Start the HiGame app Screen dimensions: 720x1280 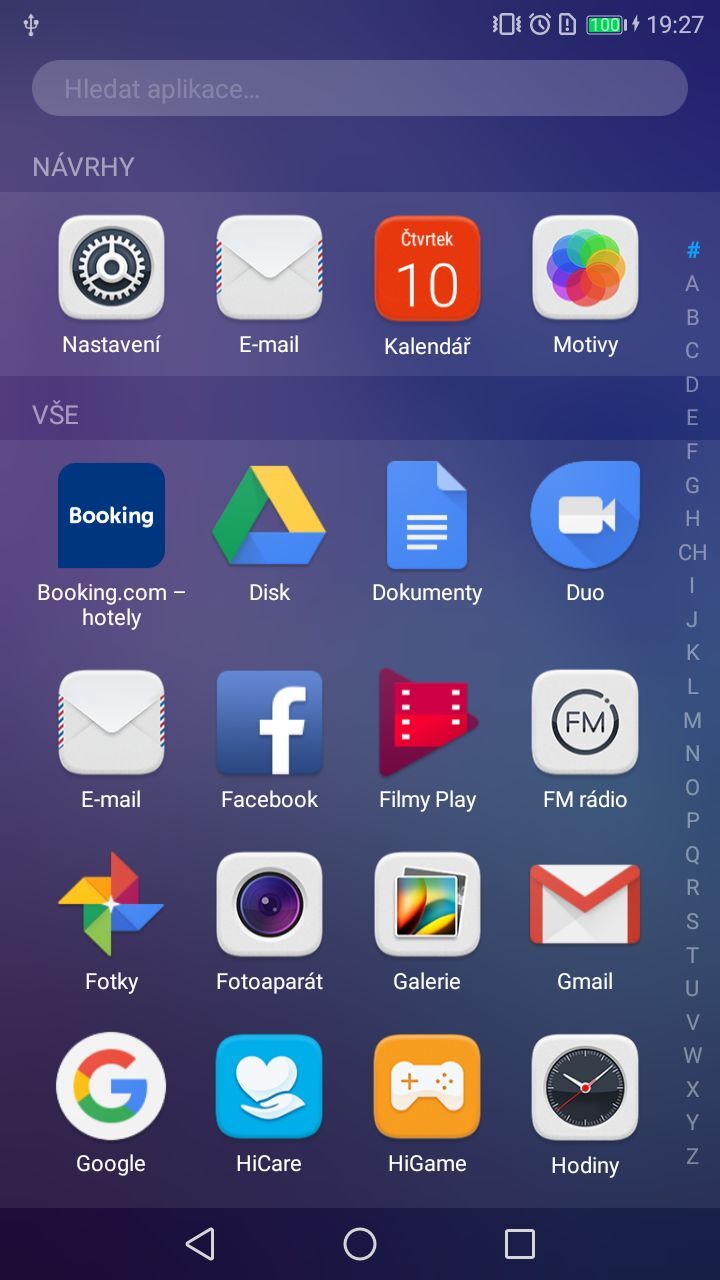tap(427, 1087)
